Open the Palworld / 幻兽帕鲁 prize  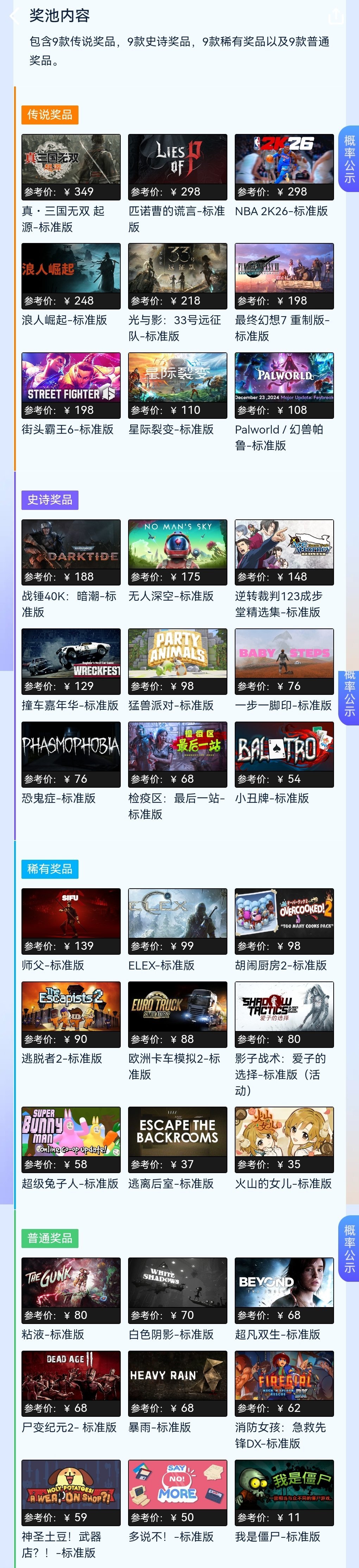point(284,385)
